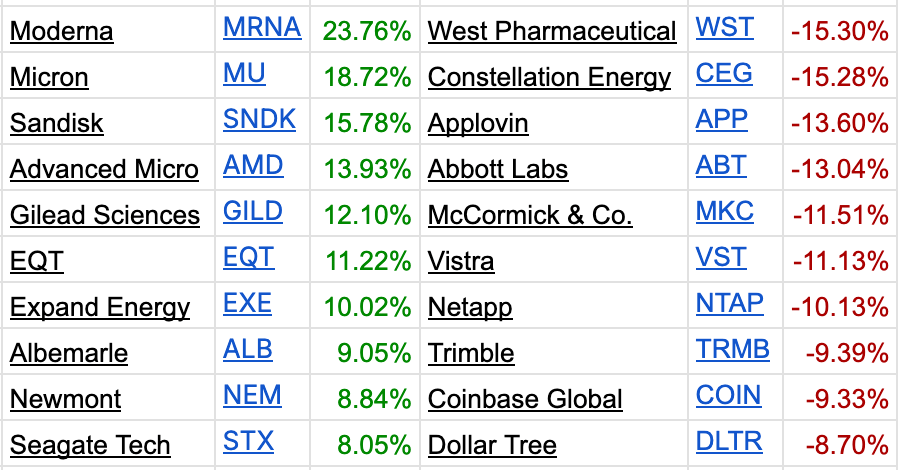Open the VST ticker link

721,258
